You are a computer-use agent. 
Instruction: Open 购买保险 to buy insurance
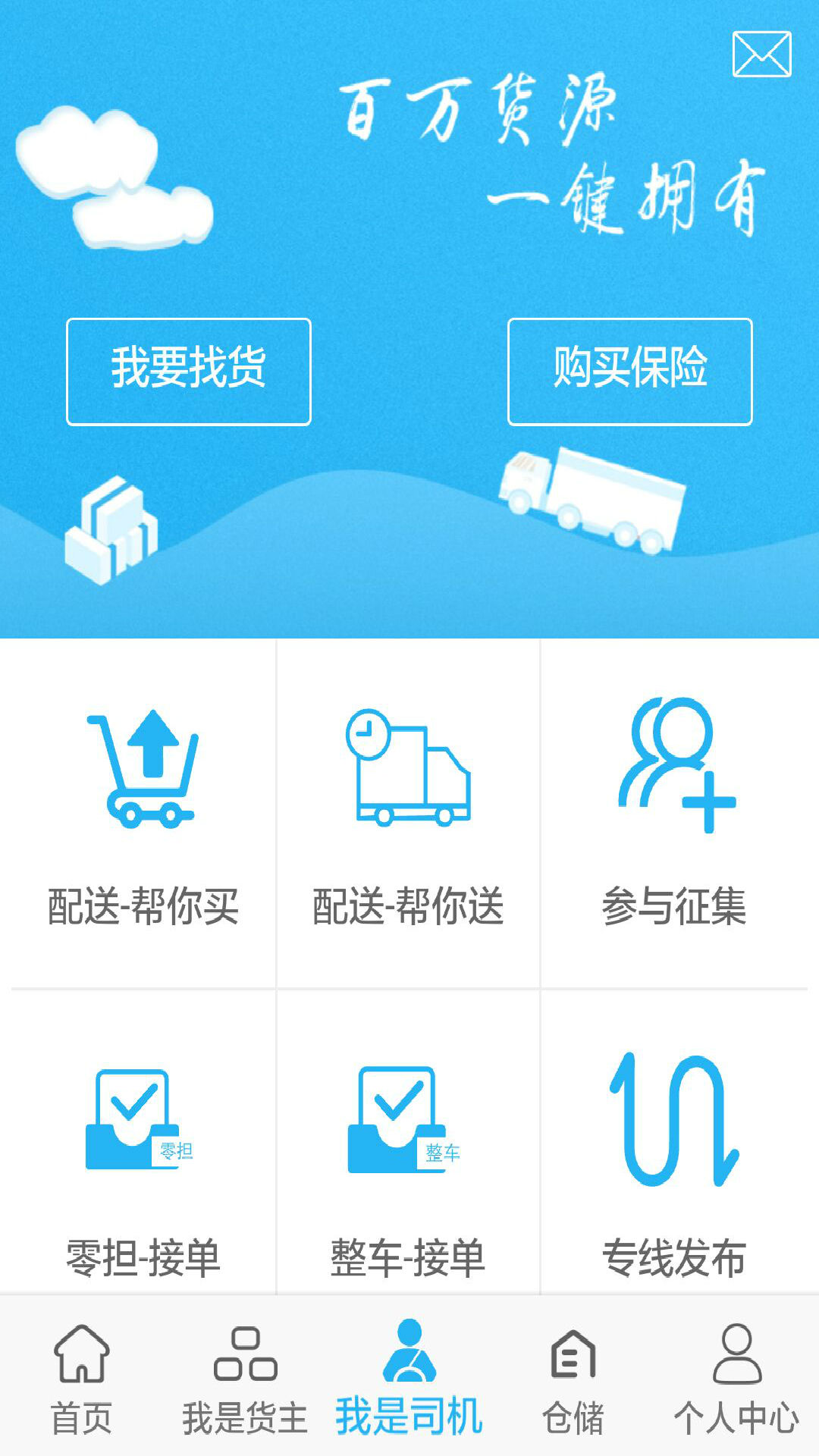pos(629,372)
